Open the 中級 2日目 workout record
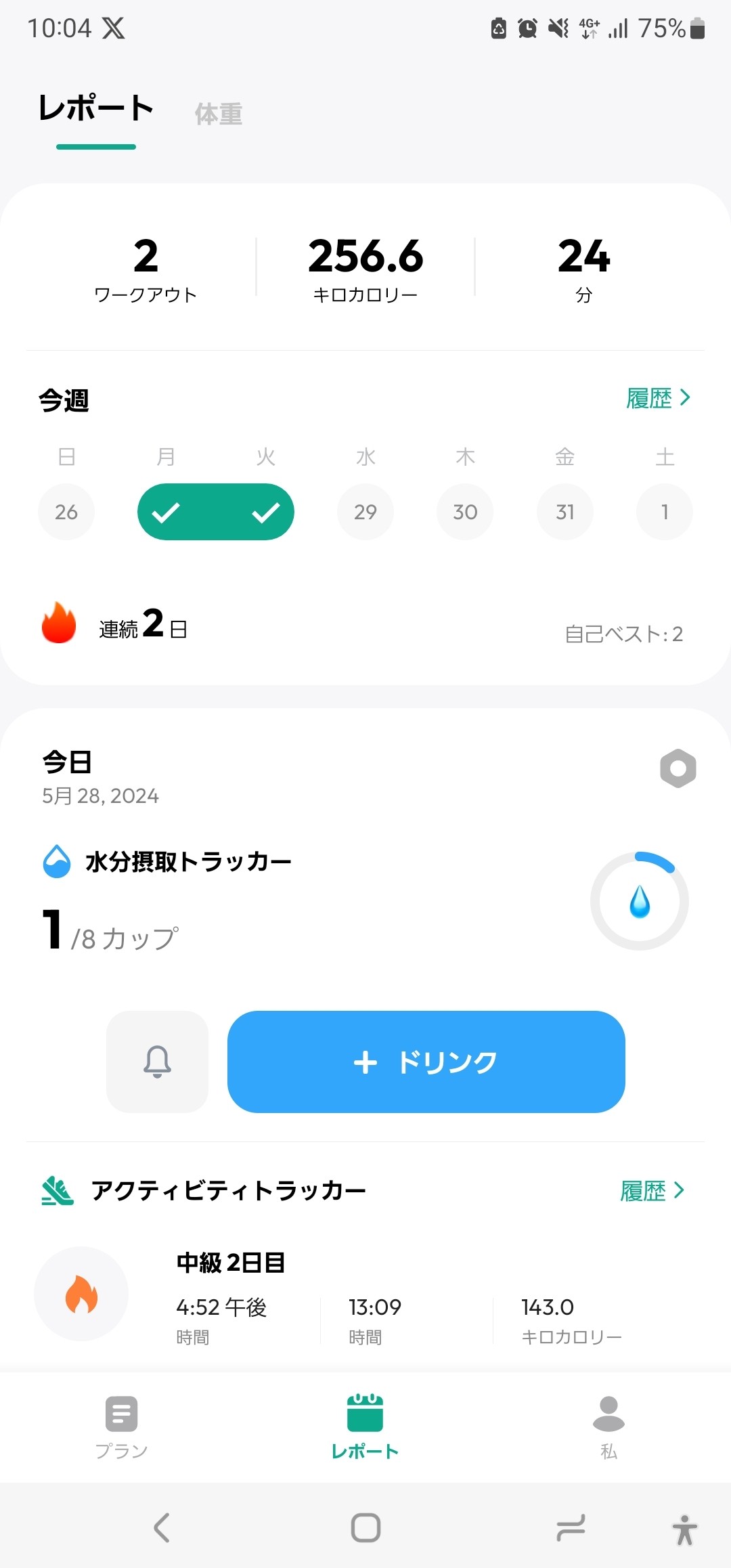The height and width of the screenshot is (1568, 731). pyautogui.click(x=365, y=1294)
